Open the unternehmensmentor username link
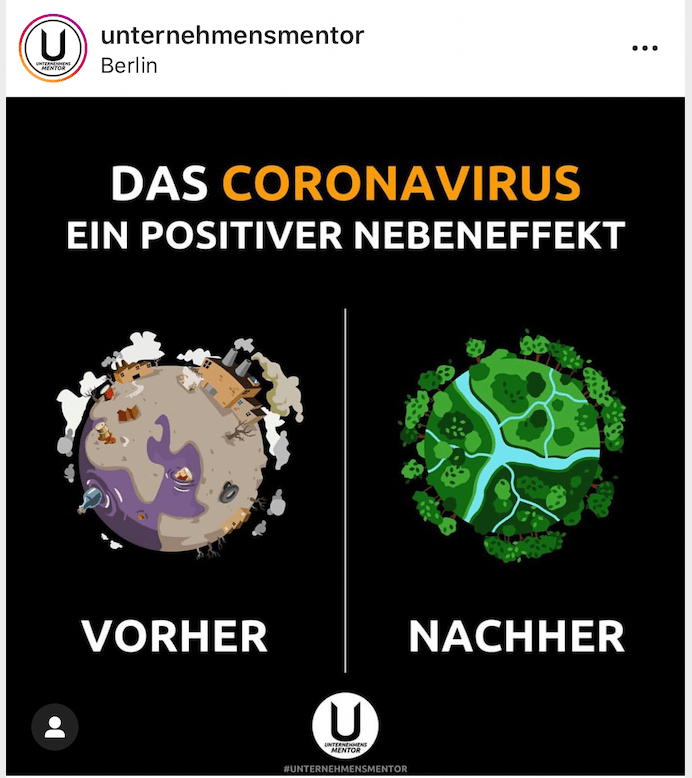The height and width of the screenshot is (778, 692). pos(232,36)
